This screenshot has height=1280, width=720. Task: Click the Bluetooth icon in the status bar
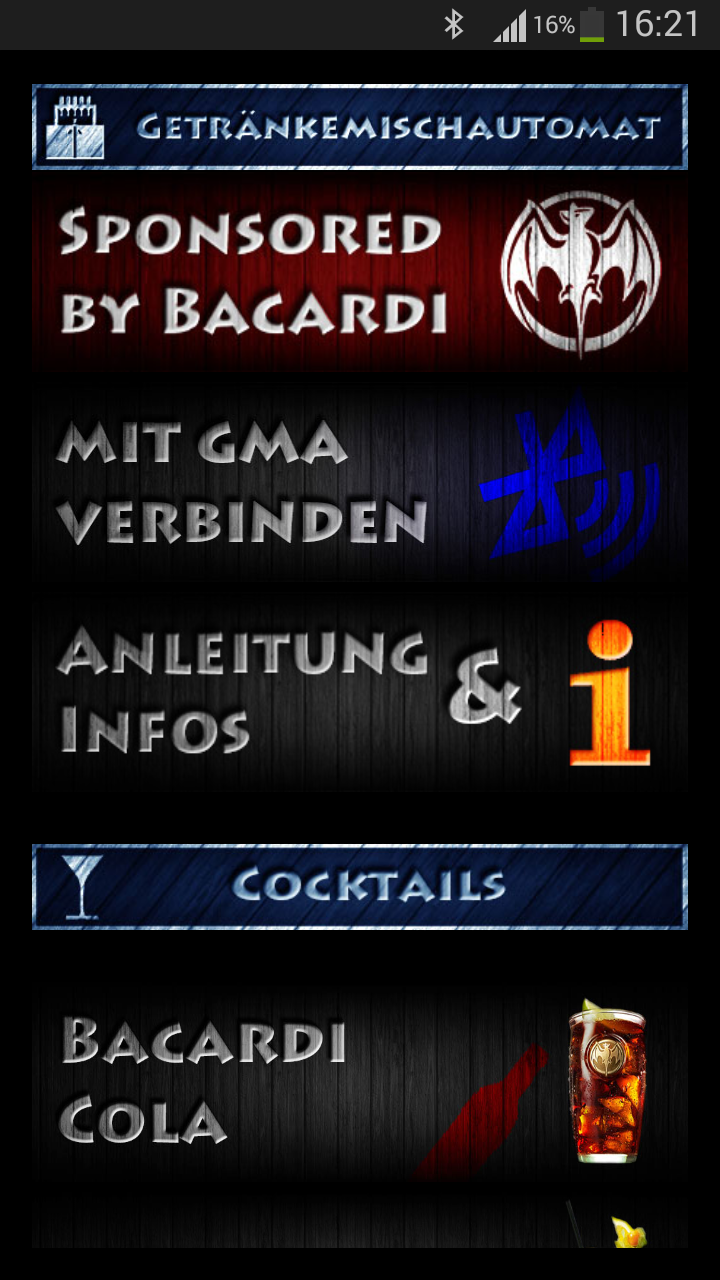coord(455,27)
